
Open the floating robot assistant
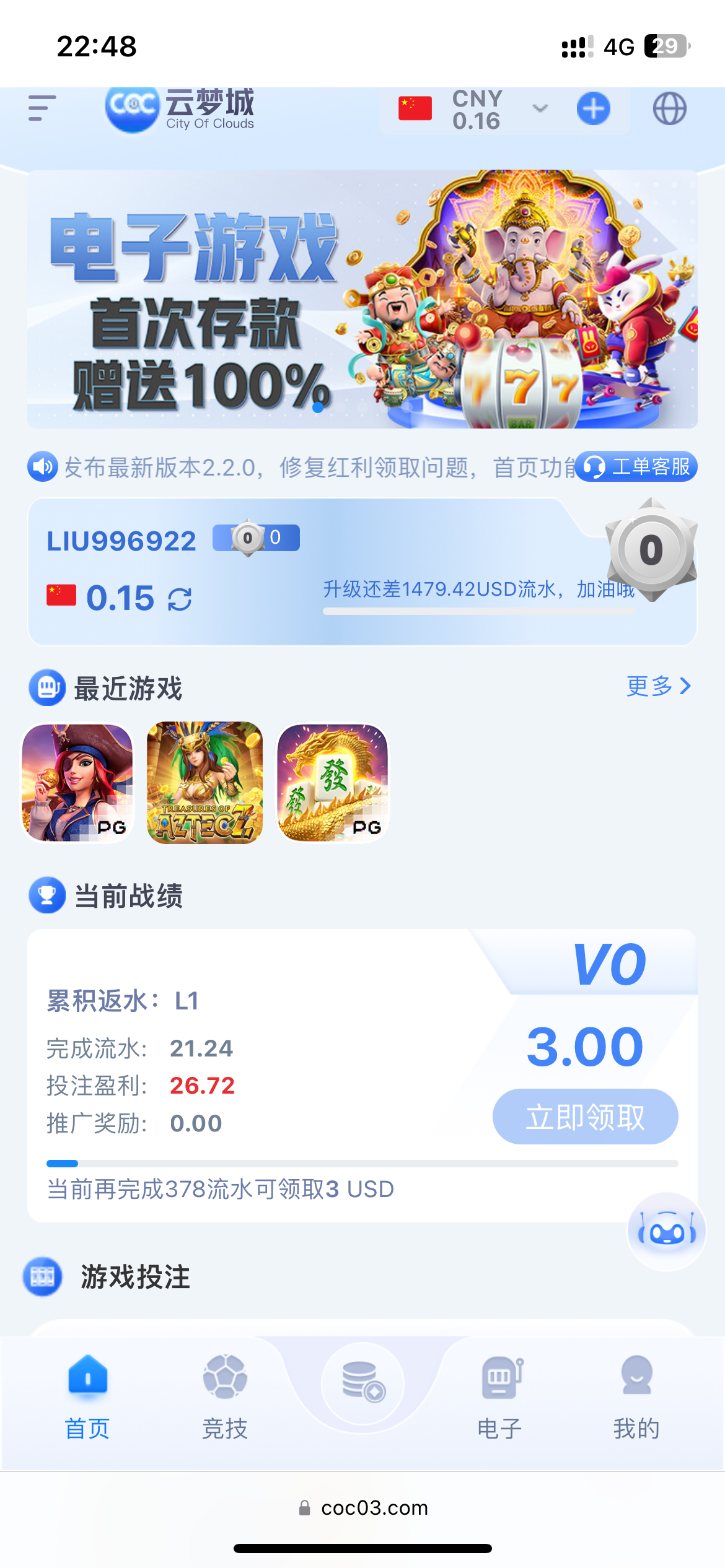(667, 1232)
